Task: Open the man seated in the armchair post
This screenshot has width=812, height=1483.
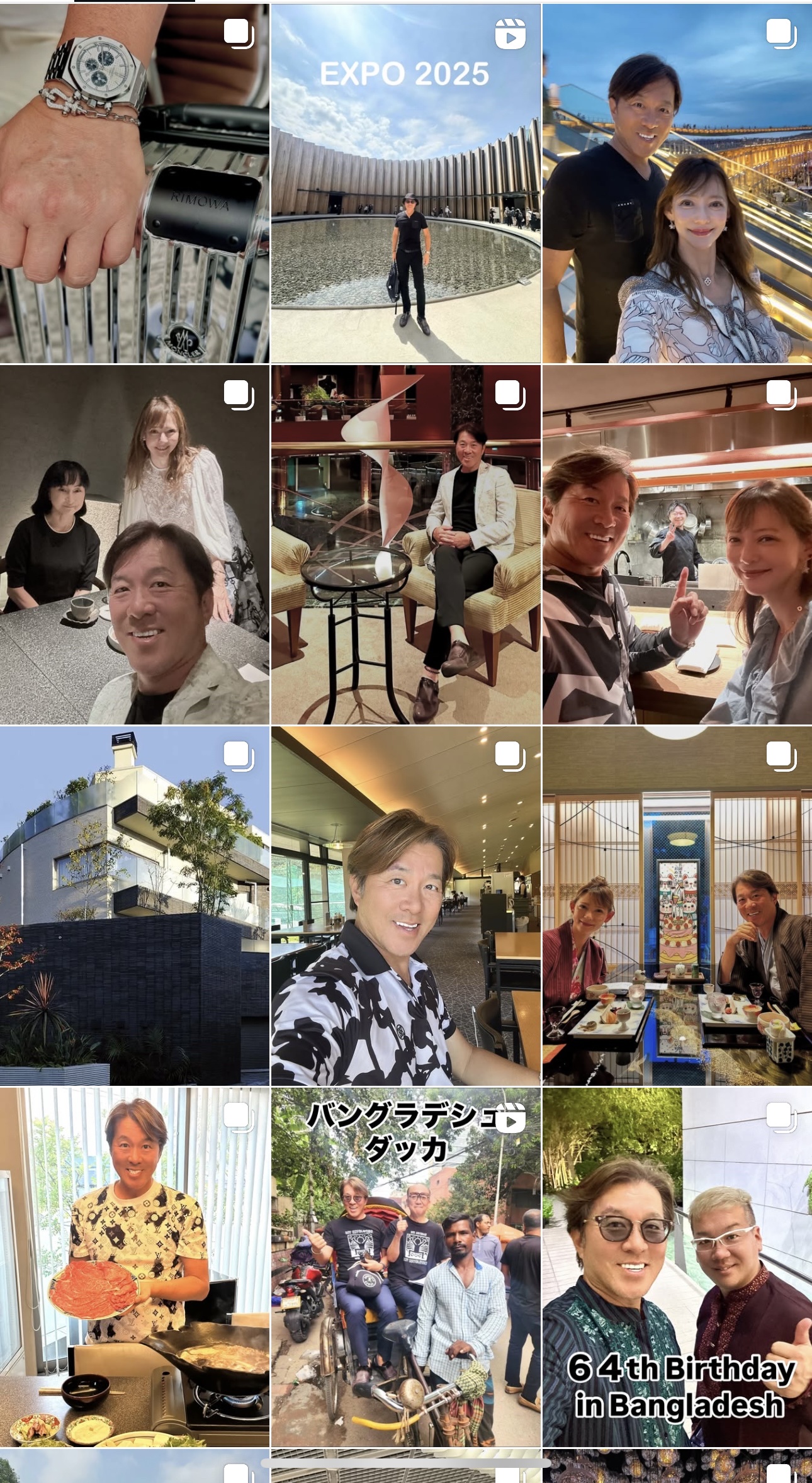Action: [x=405, y=544]
